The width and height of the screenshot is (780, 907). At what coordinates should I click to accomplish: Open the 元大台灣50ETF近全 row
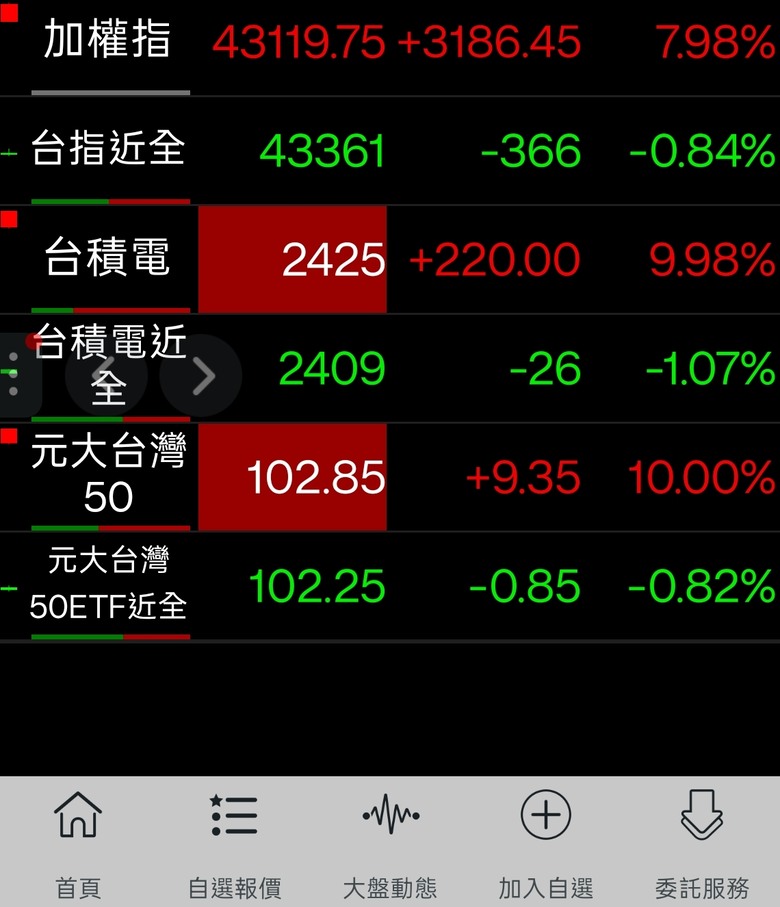click(x=390, y=586)
